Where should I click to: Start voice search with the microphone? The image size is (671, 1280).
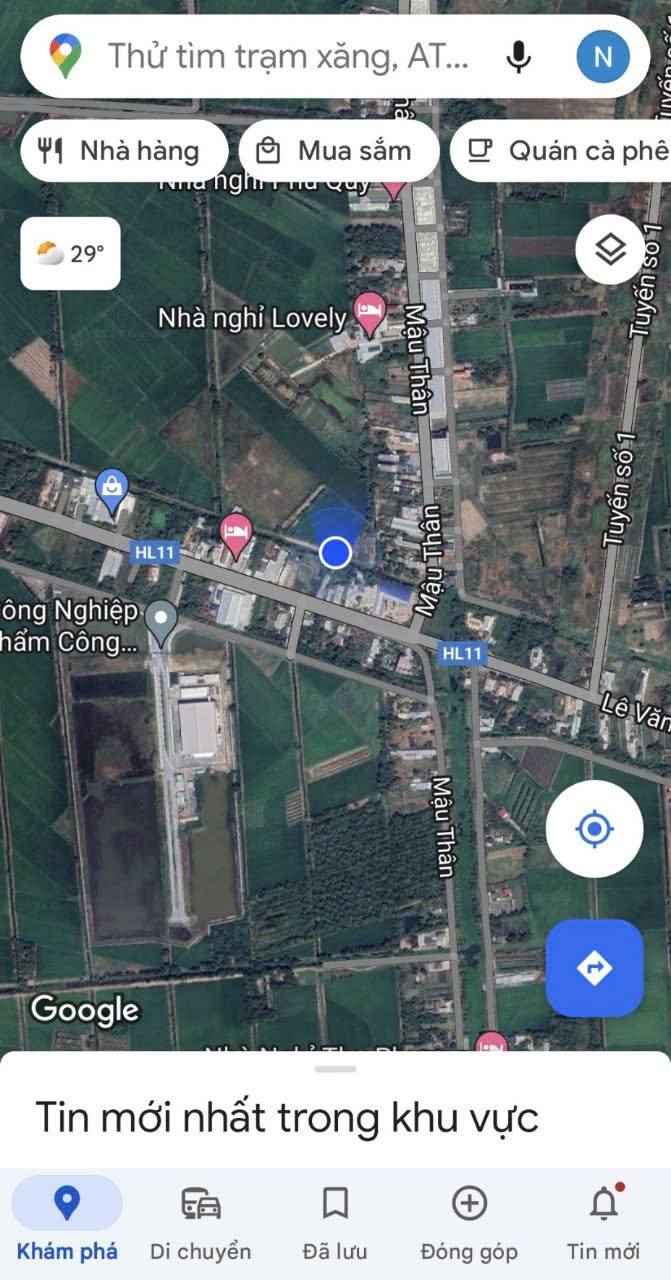click(x=518, y=57)
